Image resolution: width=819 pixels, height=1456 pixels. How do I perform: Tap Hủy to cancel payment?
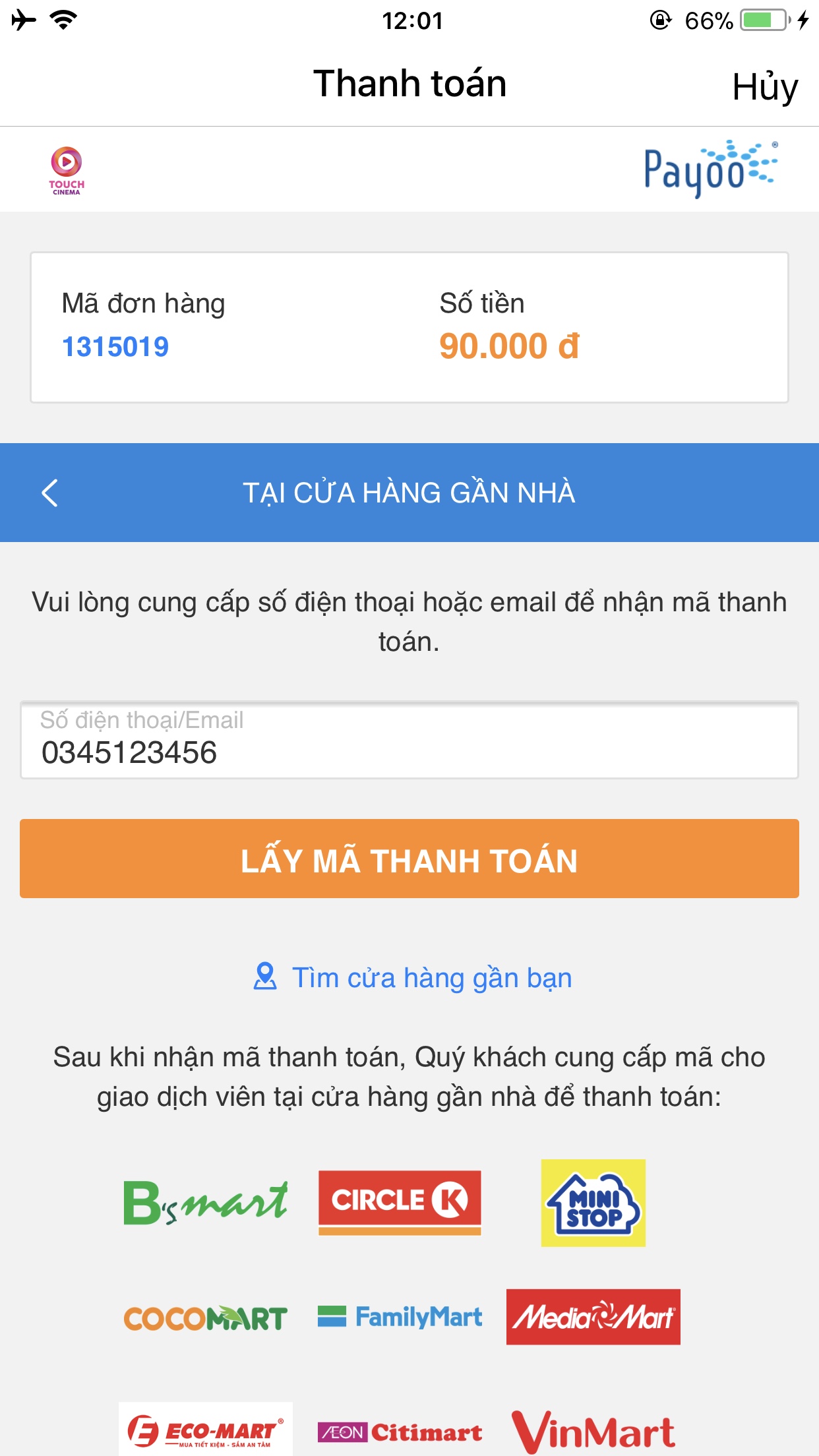tap(764, 86)
